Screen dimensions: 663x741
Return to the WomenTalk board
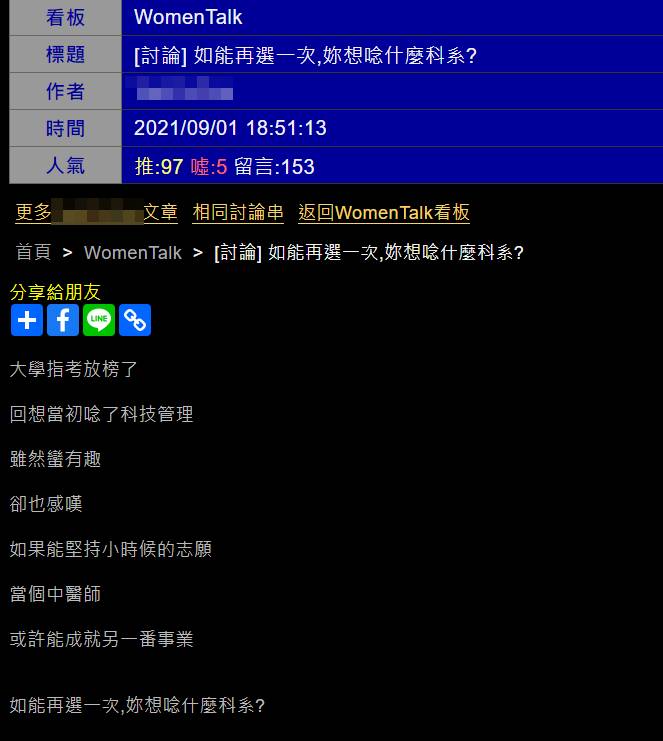(384, 213)
